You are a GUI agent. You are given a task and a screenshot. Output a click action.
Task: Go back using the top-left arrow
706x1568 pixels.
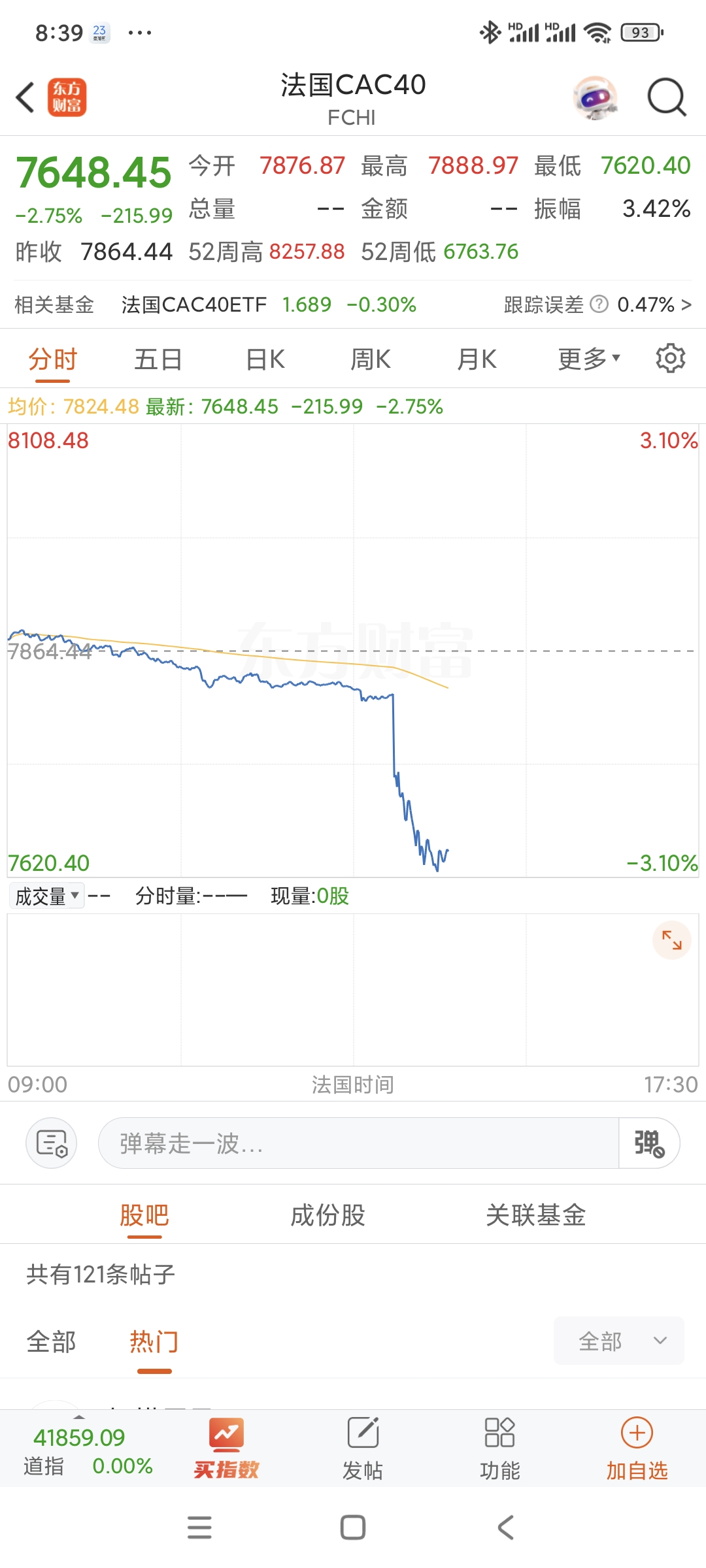tap(25, 98)
